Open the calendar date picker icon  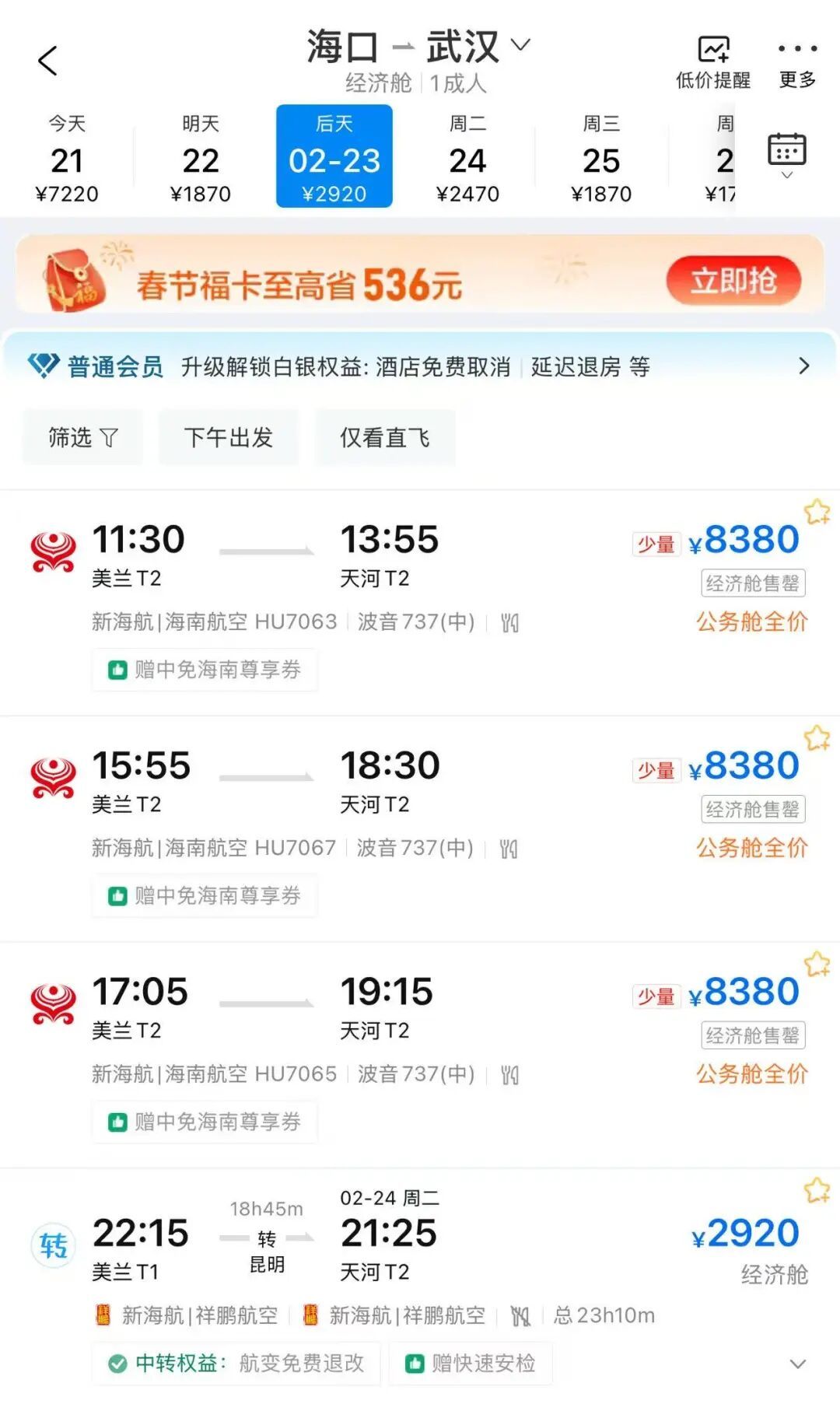click(788, 148)
